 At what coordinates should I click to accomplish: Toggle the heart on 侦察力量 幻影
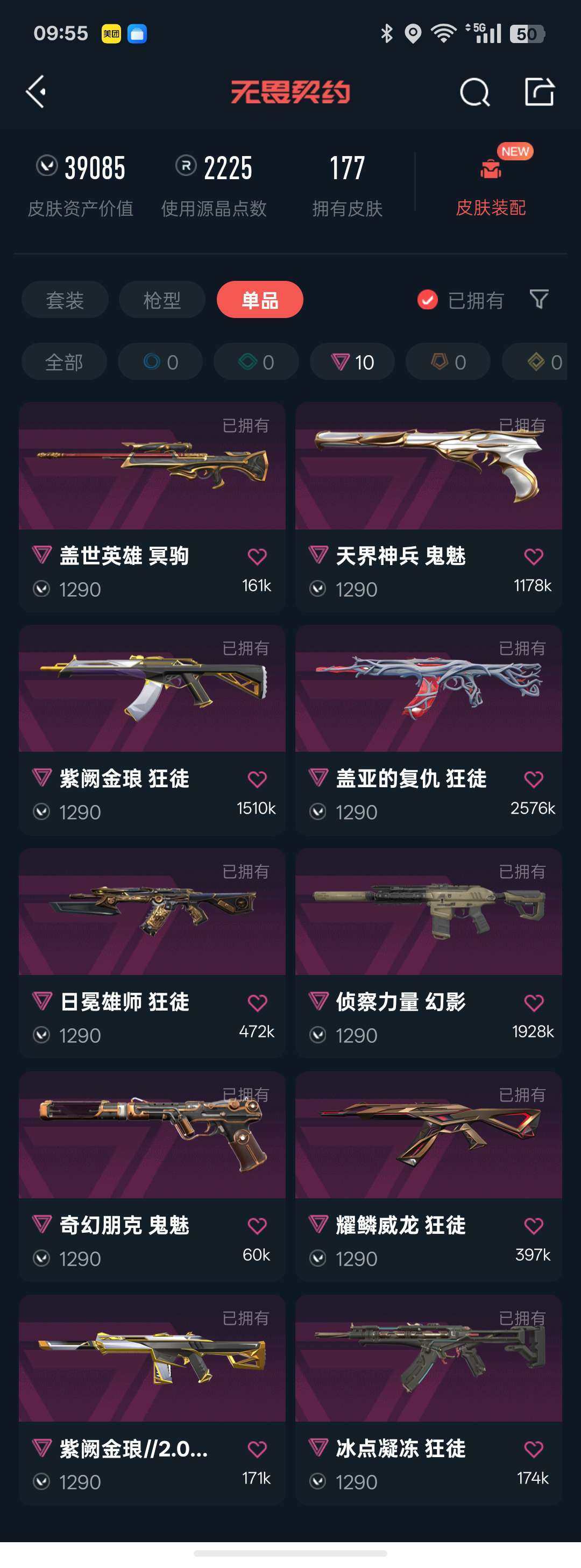click(x=534, y=1002)
